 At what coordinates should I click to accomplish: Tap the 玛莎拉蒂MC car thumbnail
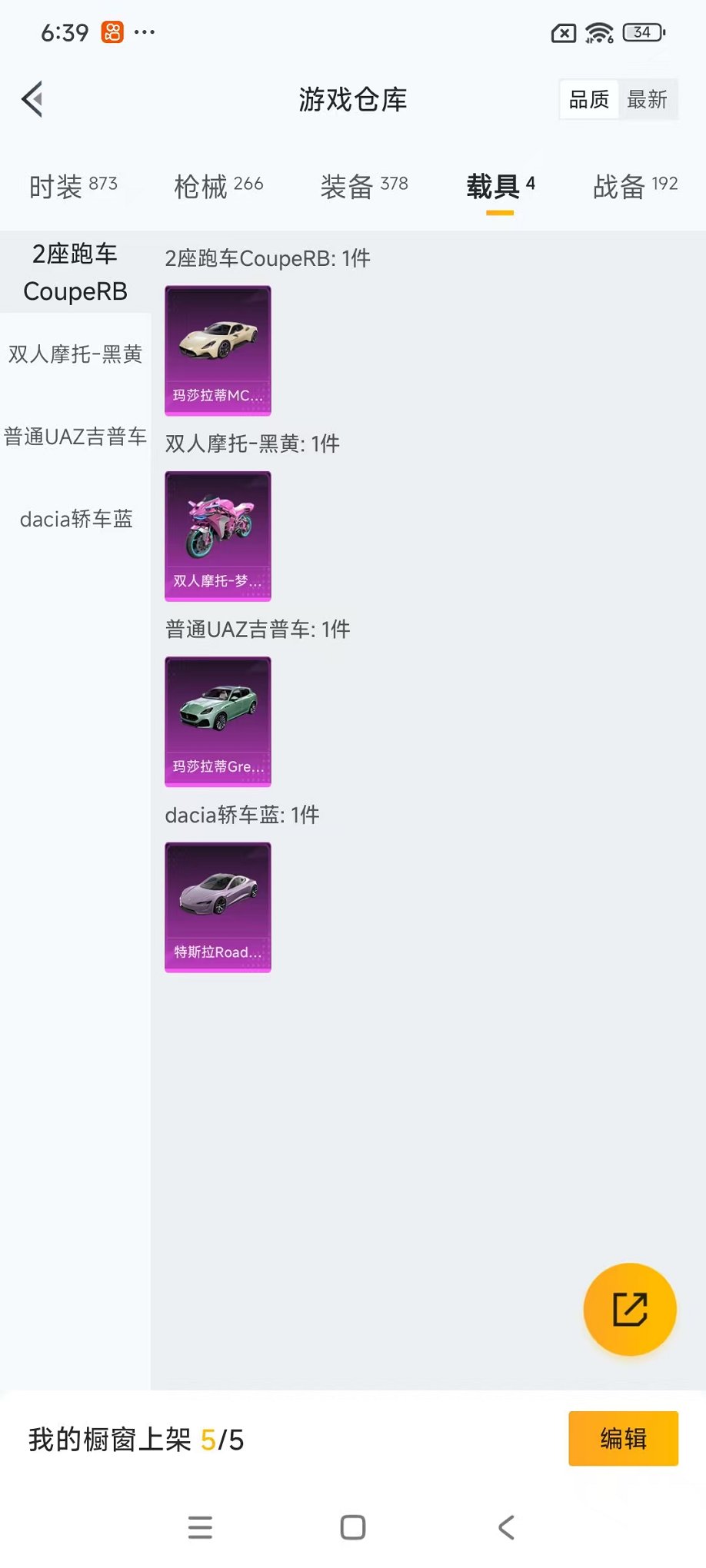[x=218, y=350]
